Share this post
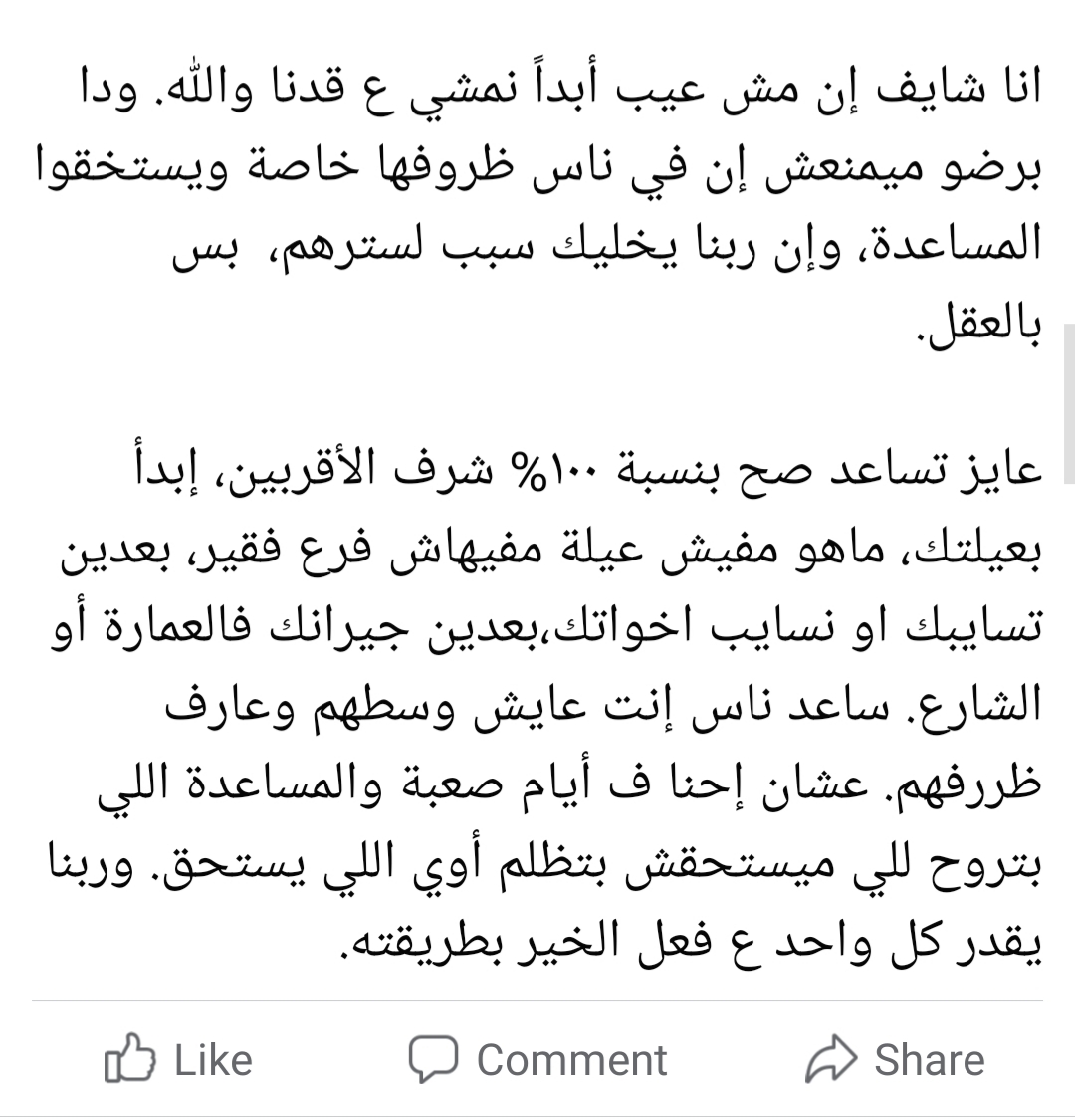The image size is (1075, 1120). (895, 1059)
